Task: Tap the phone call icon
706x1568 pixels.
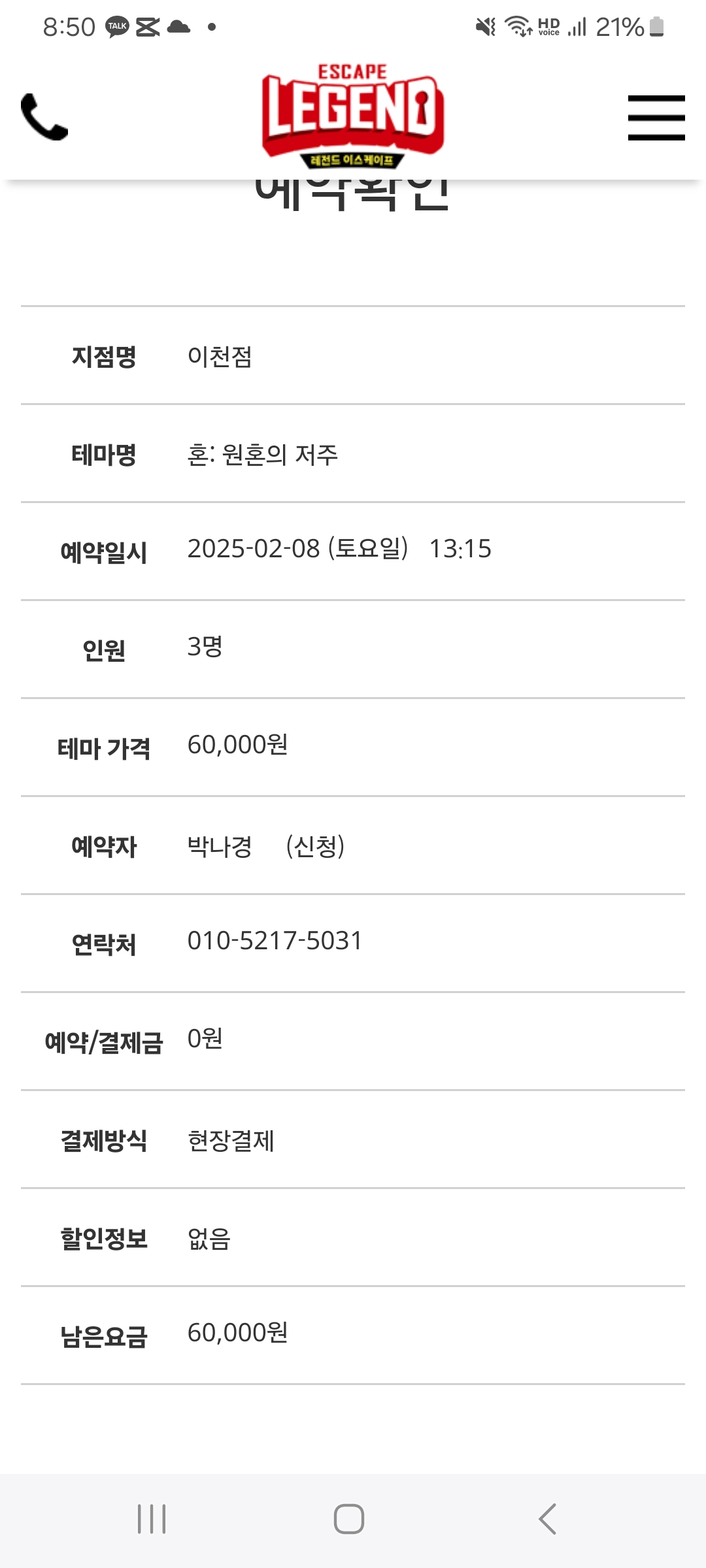Action: [x=44, y=117]
